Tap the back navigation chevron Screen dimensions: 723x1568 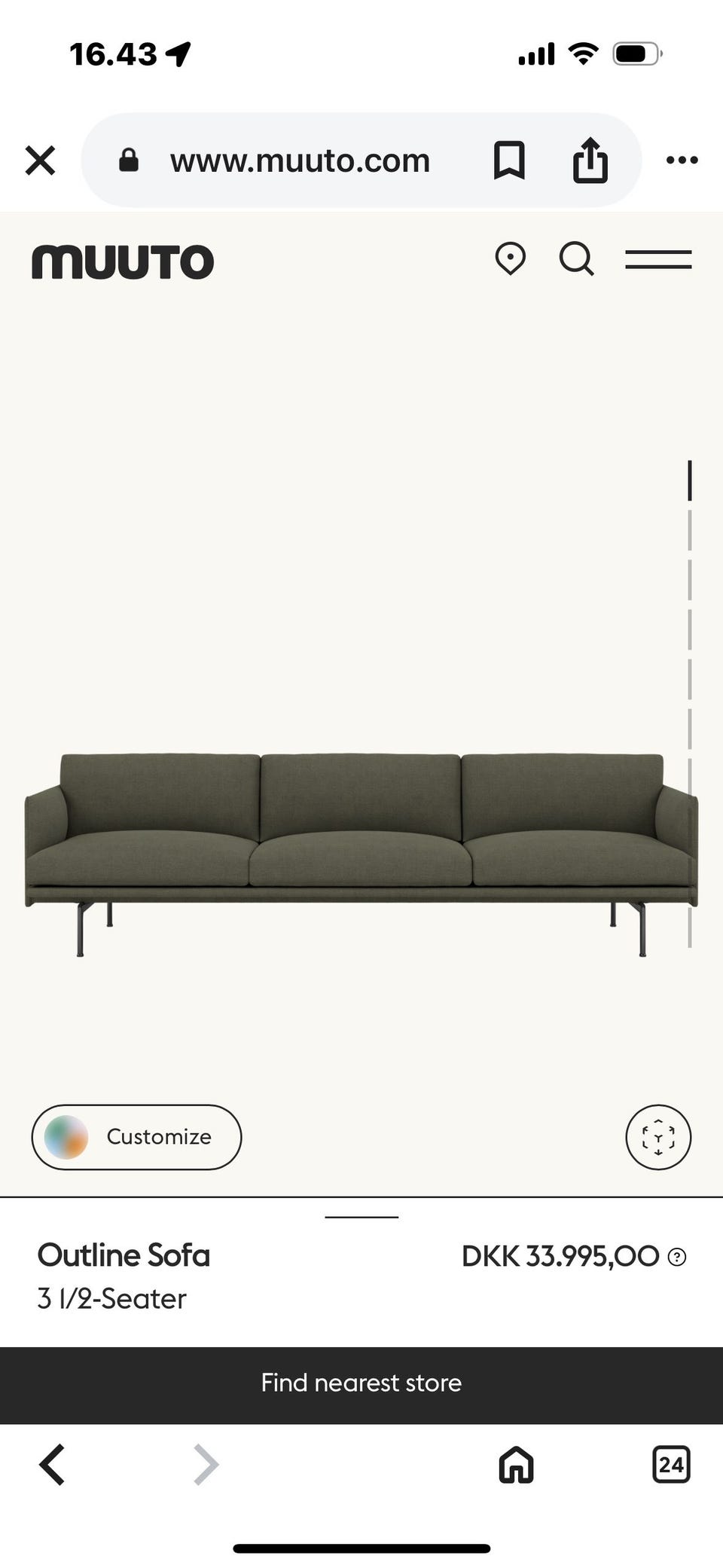coord(52,1464)
